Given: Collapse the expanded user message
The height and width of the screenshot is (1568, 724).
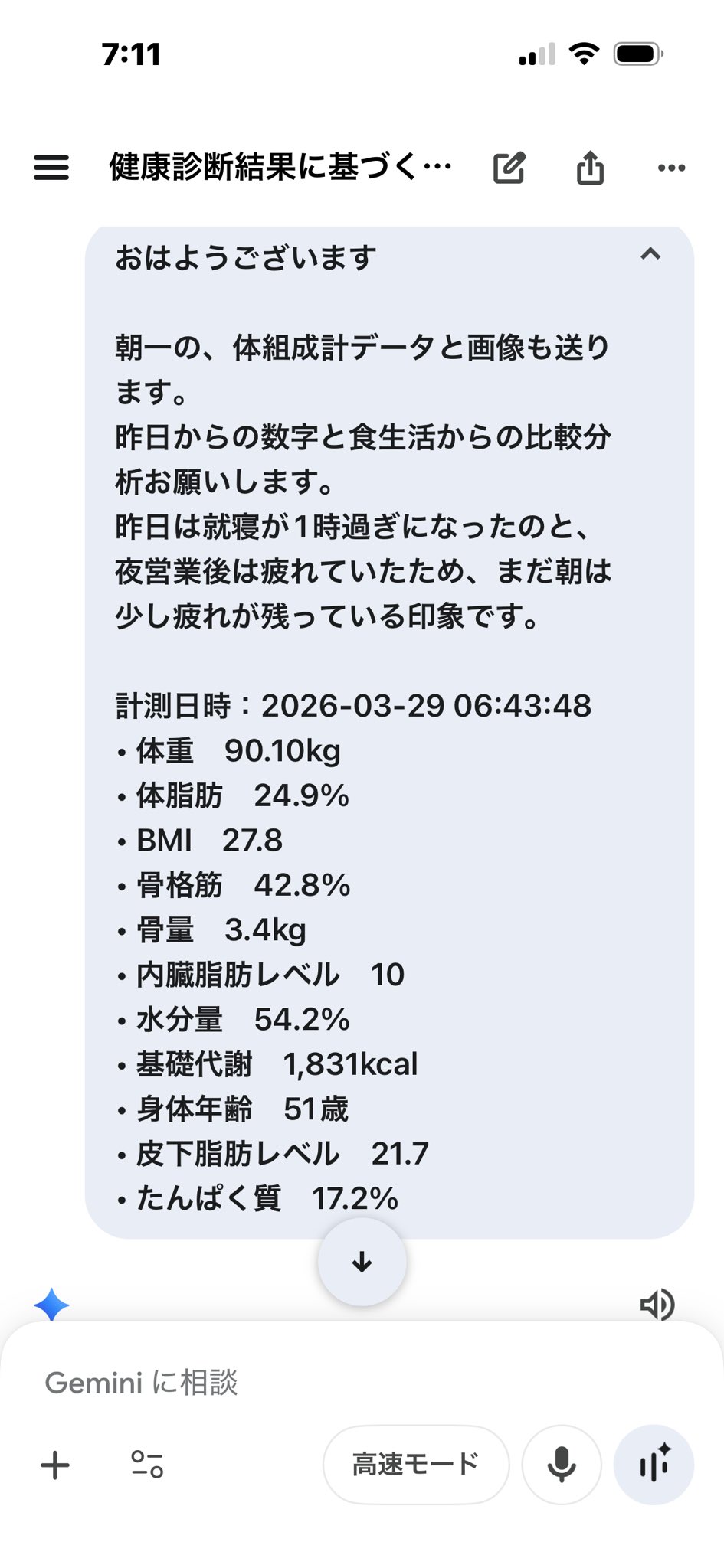Looking at the screenshot, I should [650, 254].
